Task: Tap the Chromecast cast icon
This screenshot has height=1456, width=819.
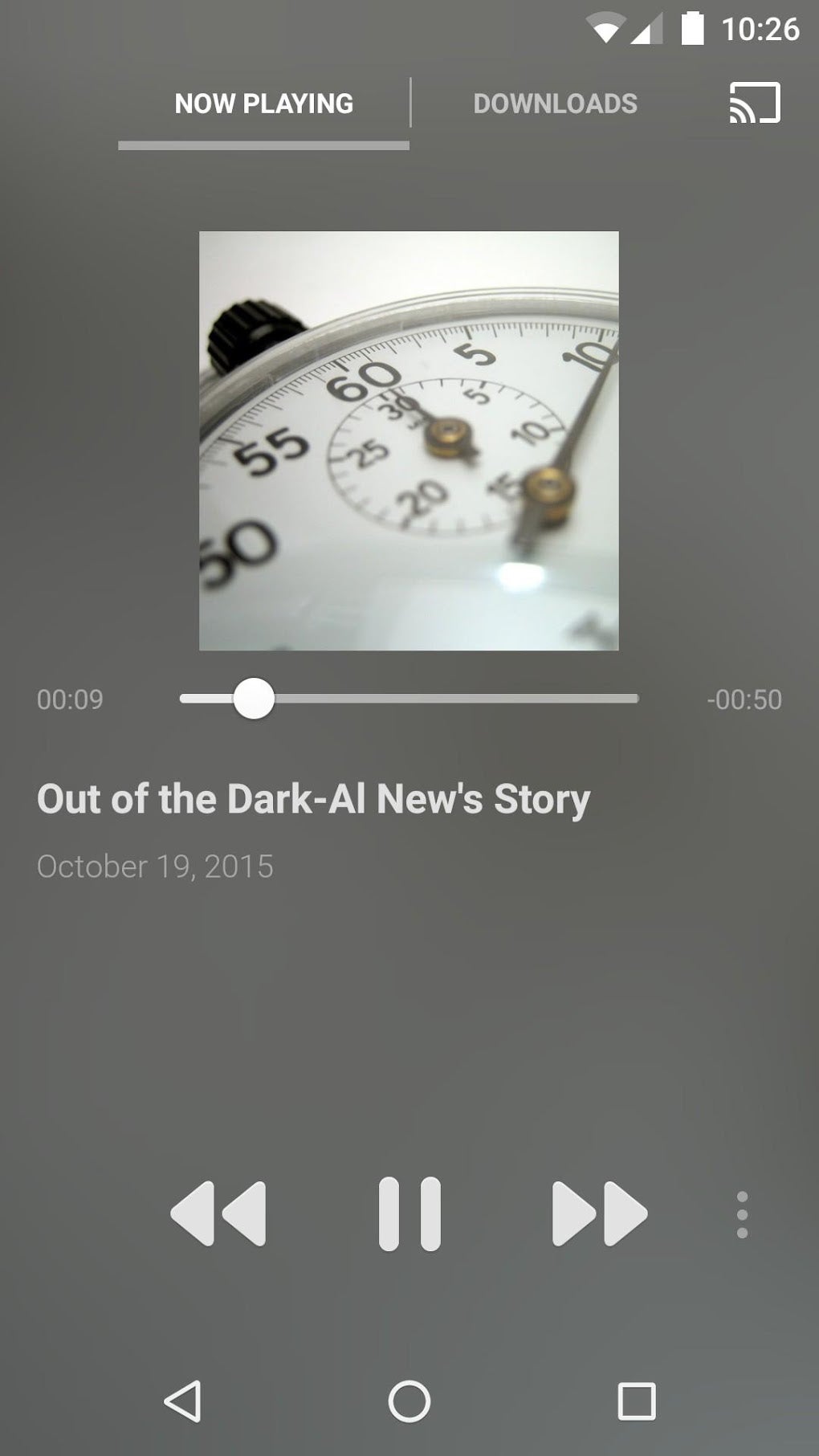Action: coord(753,103)
